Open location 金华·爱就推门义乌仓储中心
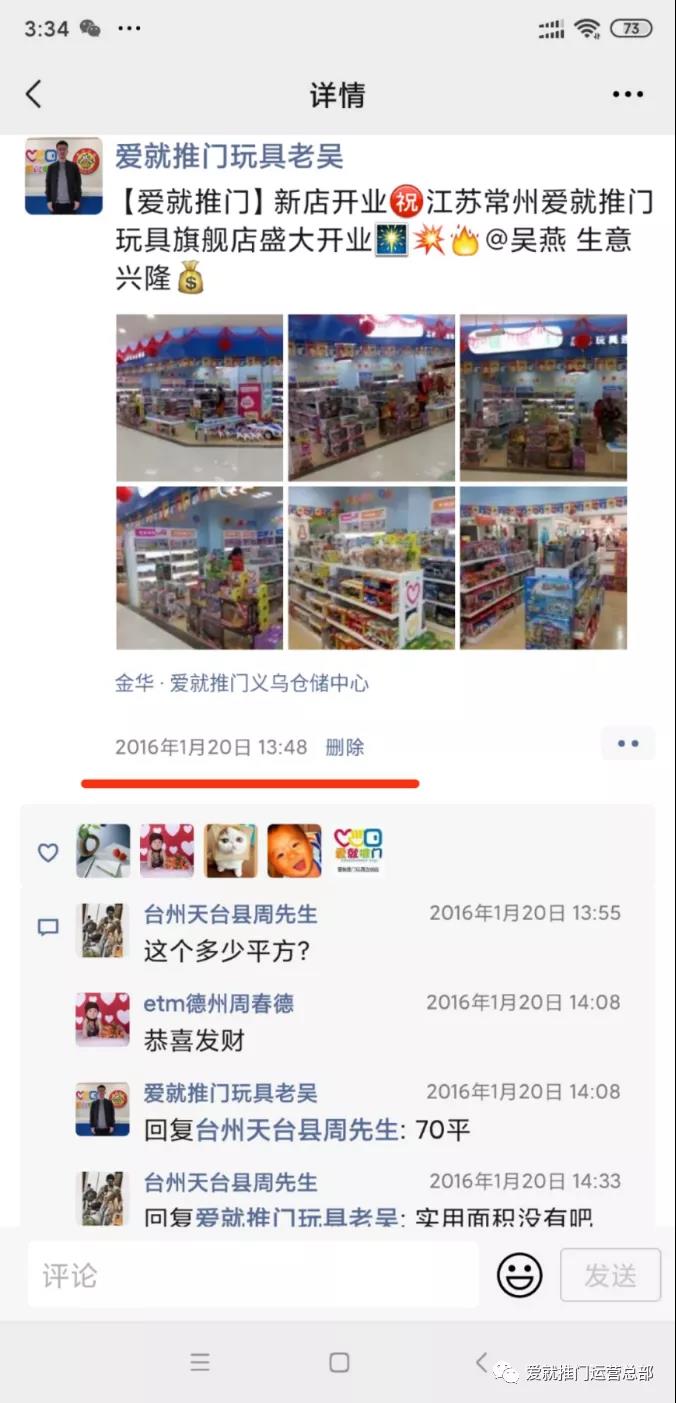Screen dimensions: 676x1403 point(242,684)
